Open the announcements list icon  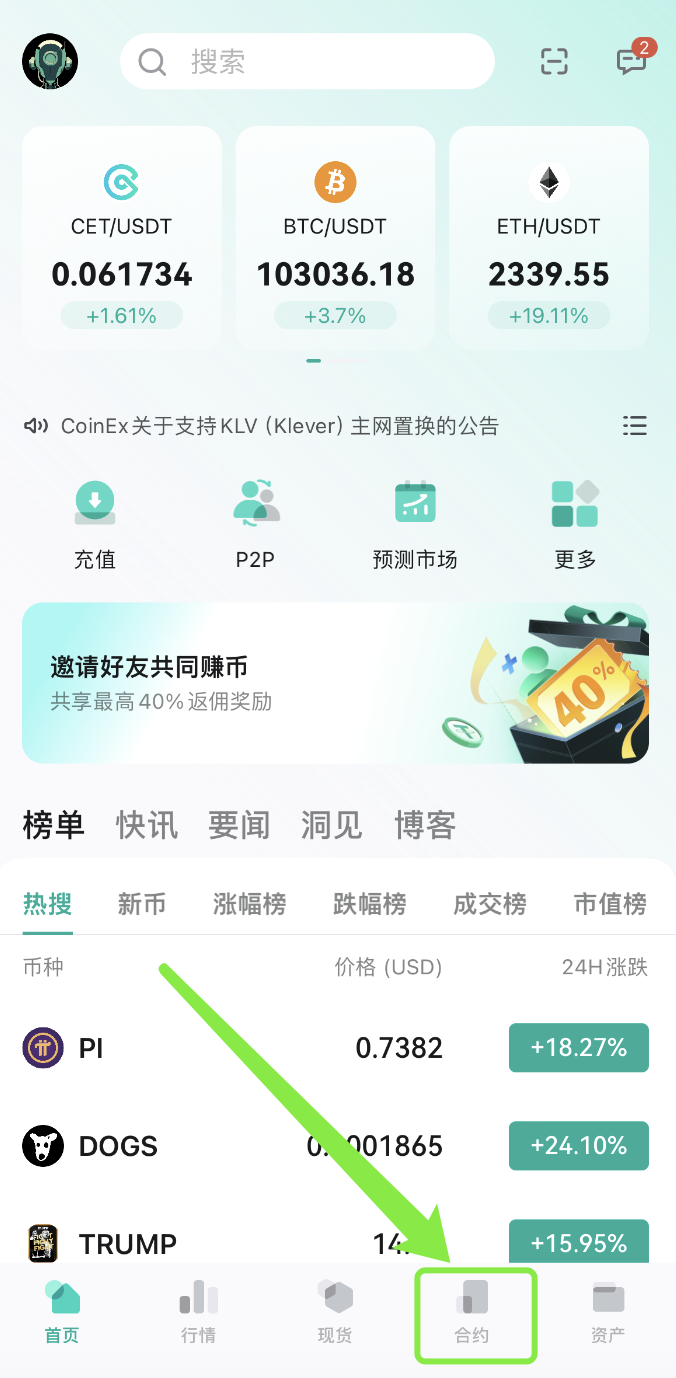pos(634,426)
